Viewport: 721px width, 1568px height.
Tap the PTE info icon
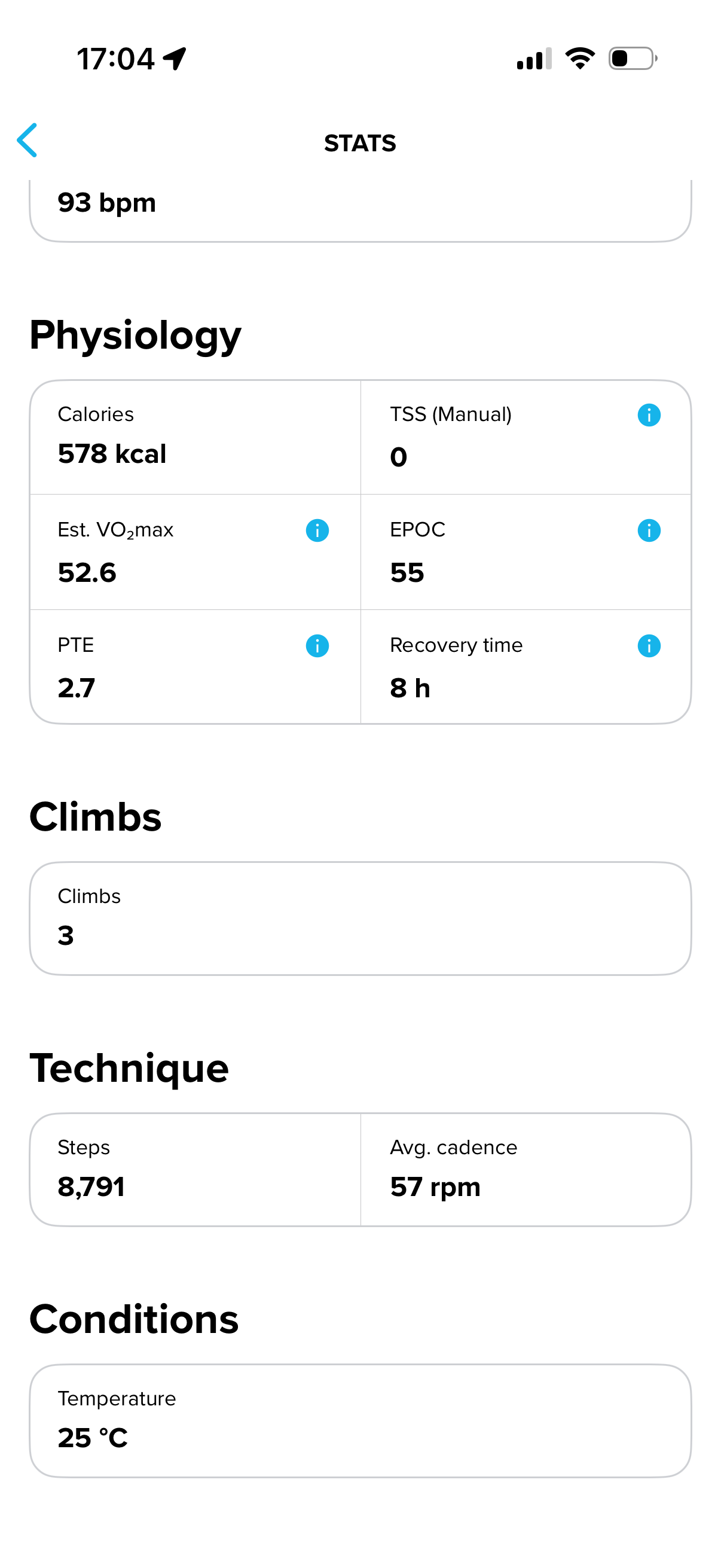(317, 646)
